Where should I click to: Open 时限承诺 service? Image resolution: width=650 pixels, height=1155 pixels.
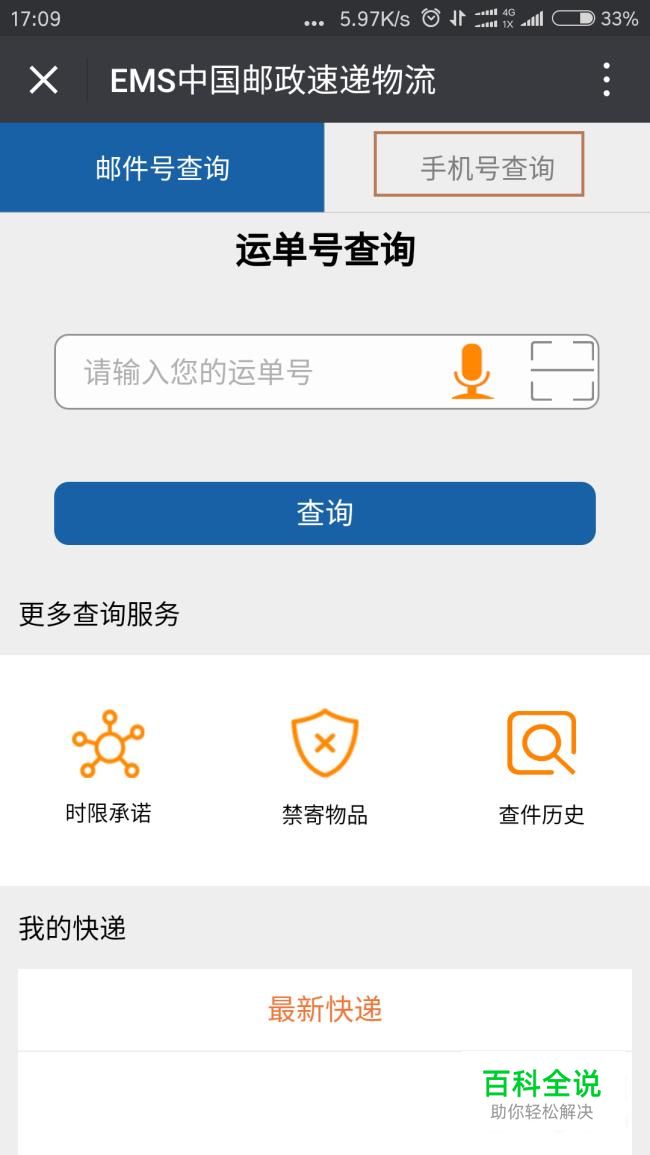(108, 767)
